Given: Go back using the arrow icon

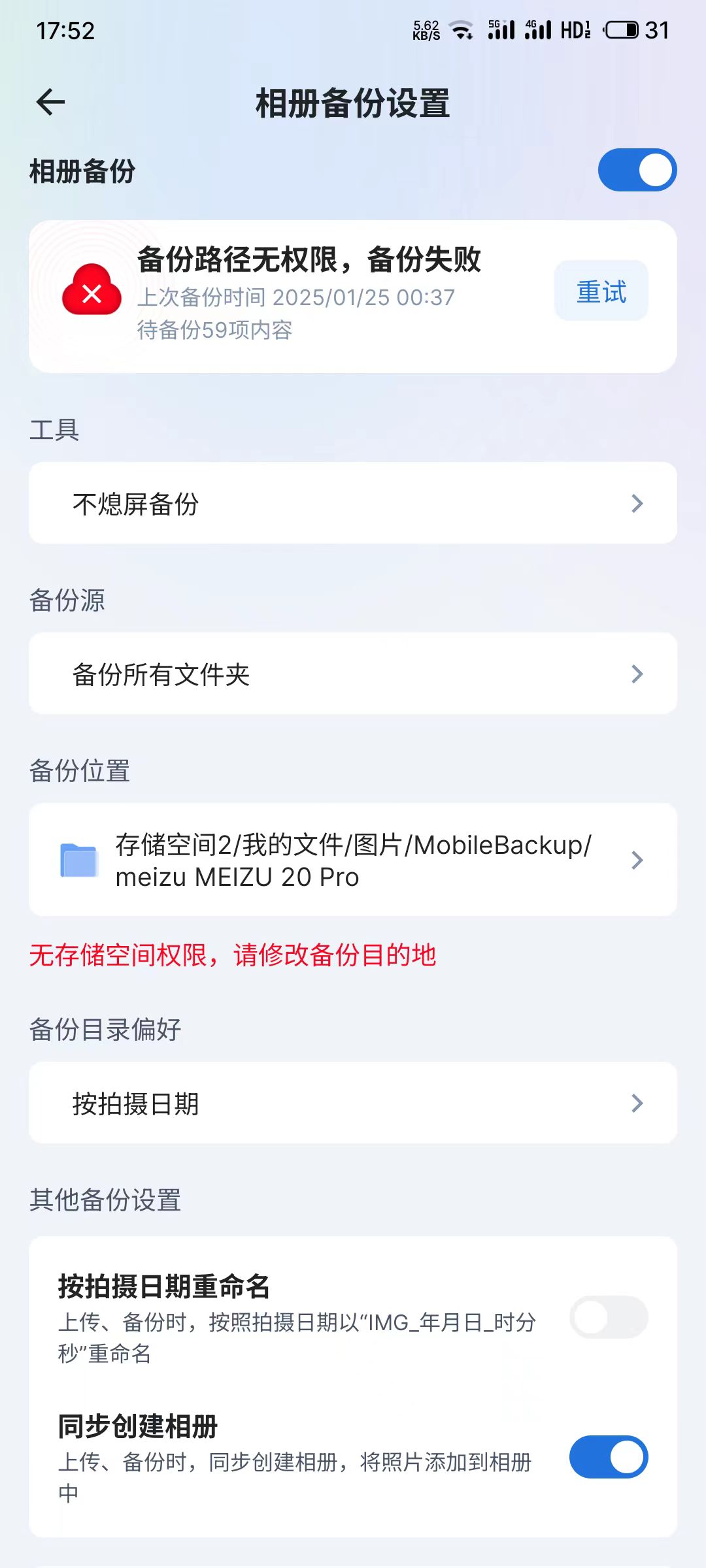Looking at the screenshot, I should pos(50,103).
